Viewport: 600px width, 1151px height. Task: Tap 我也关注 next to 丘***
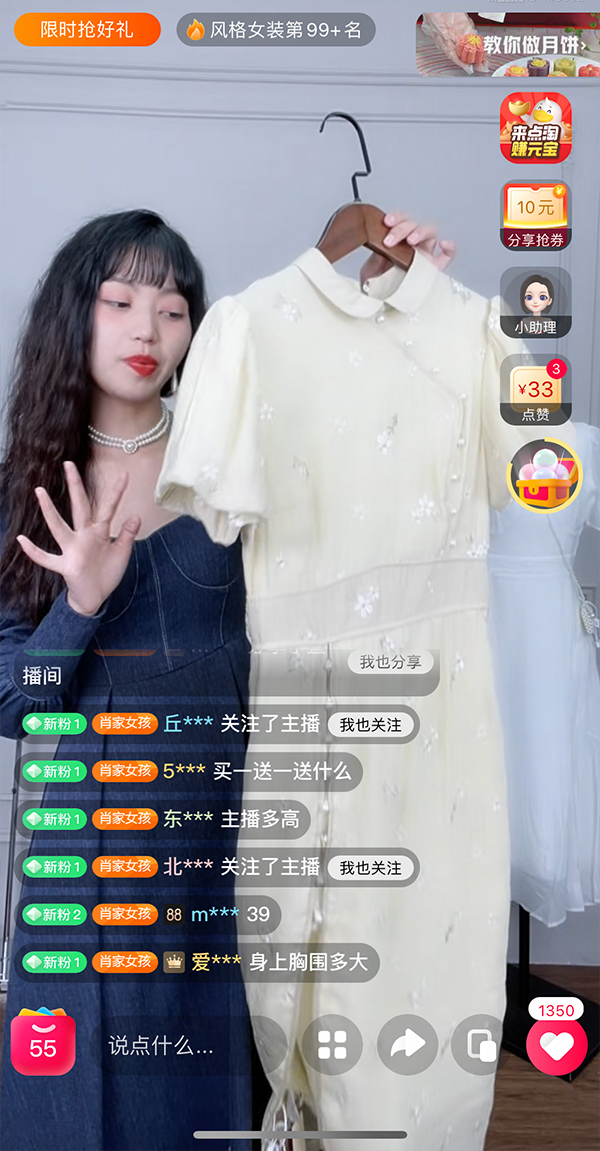(x=370, y=724)
